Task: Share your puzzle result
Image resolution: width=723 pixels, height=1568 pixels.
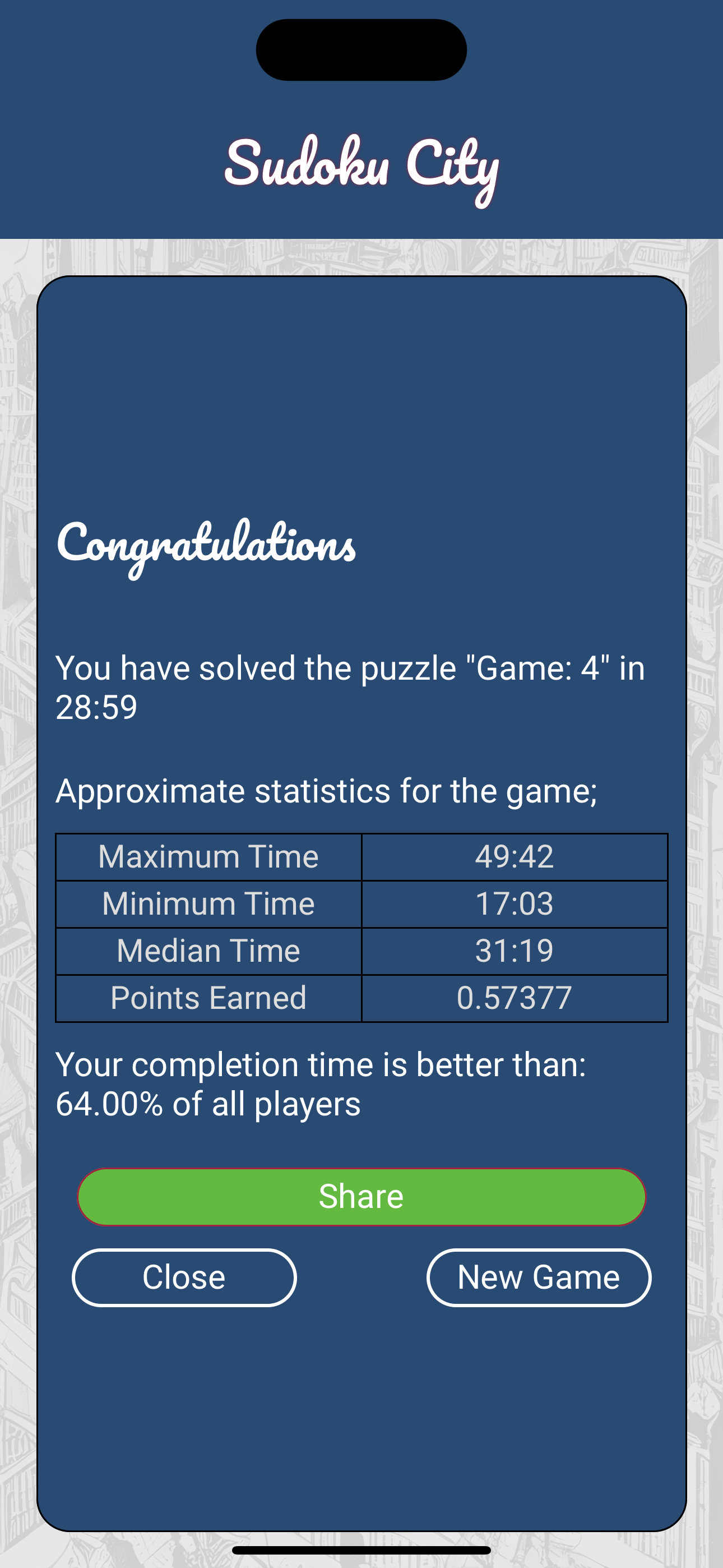Action: pyautogui.click(x=361, y=1196)
